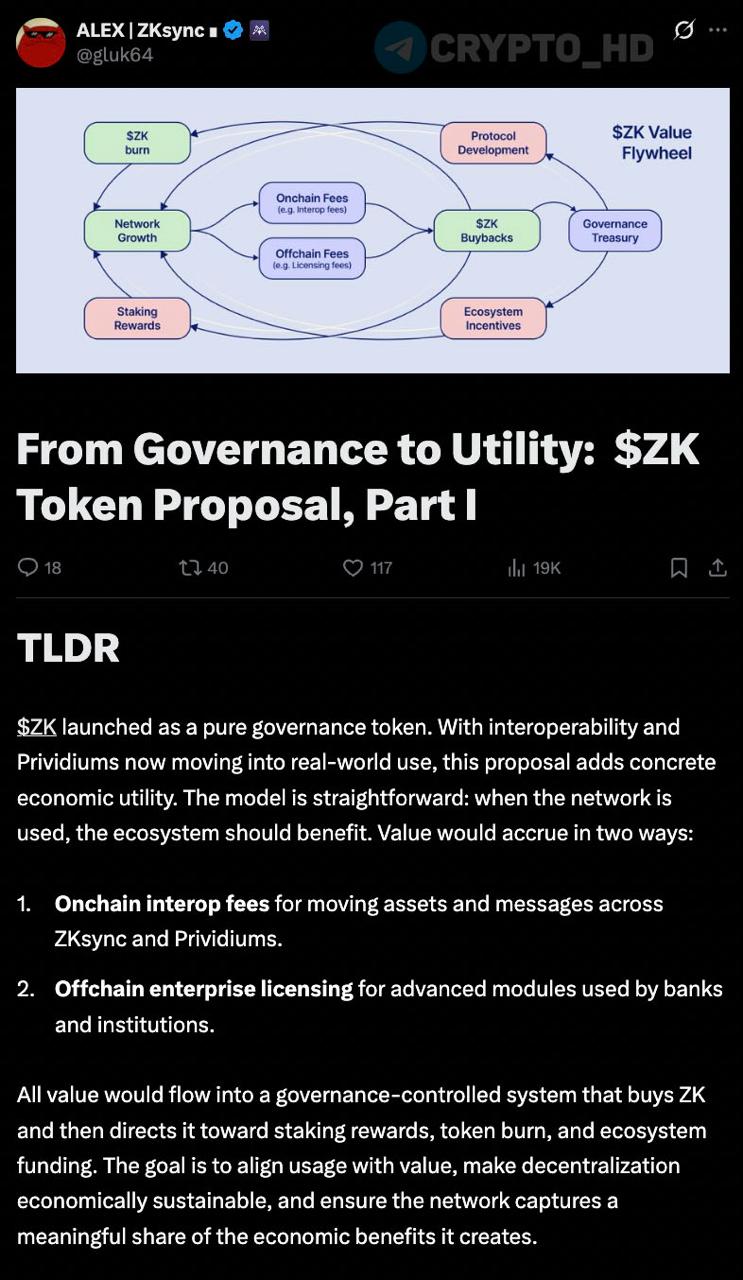Share the post via share icon
Viewport: 743px width, 1280px height.
[717, 568]
